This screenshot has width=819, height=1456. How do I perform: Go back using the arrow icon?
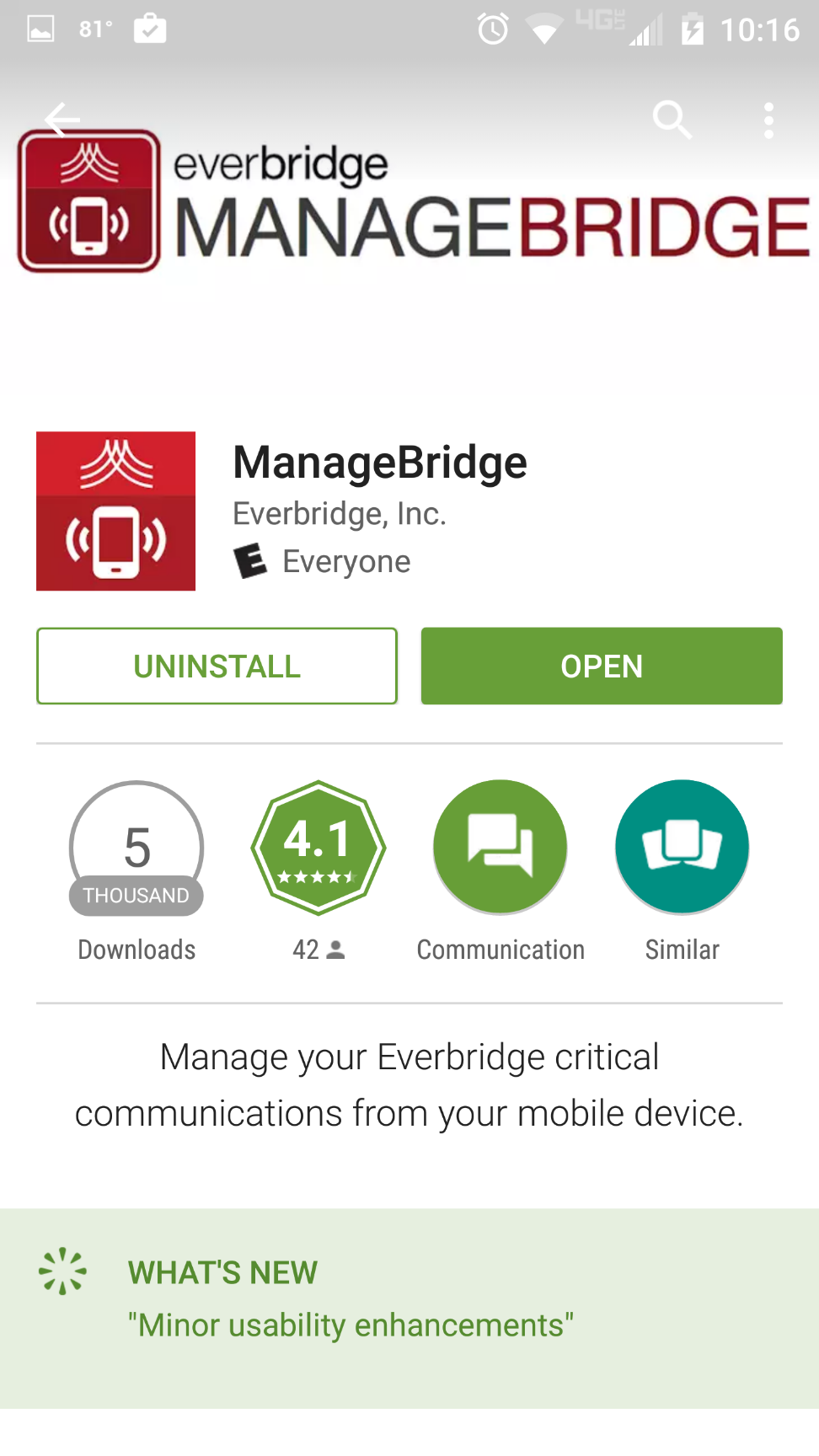tap(62, 120)
